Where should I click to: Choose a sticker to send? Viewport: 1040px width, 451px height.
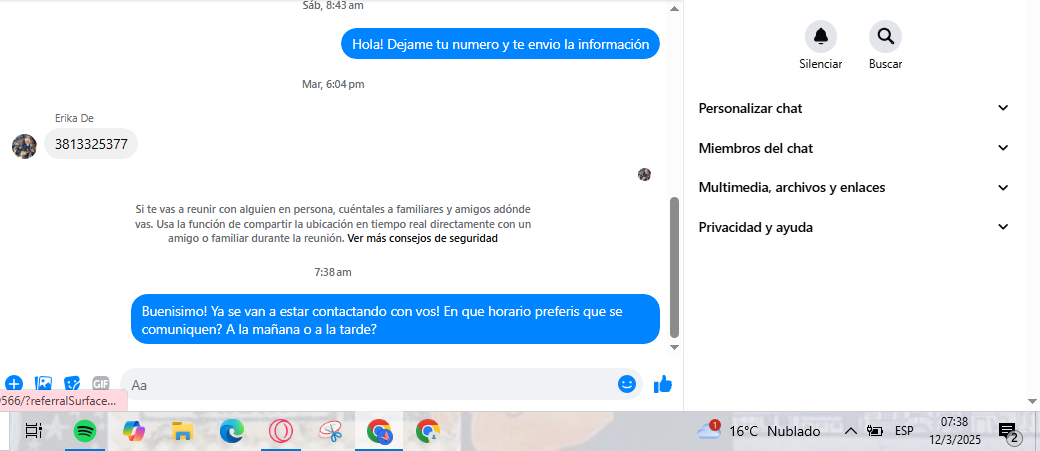[72, 383]
